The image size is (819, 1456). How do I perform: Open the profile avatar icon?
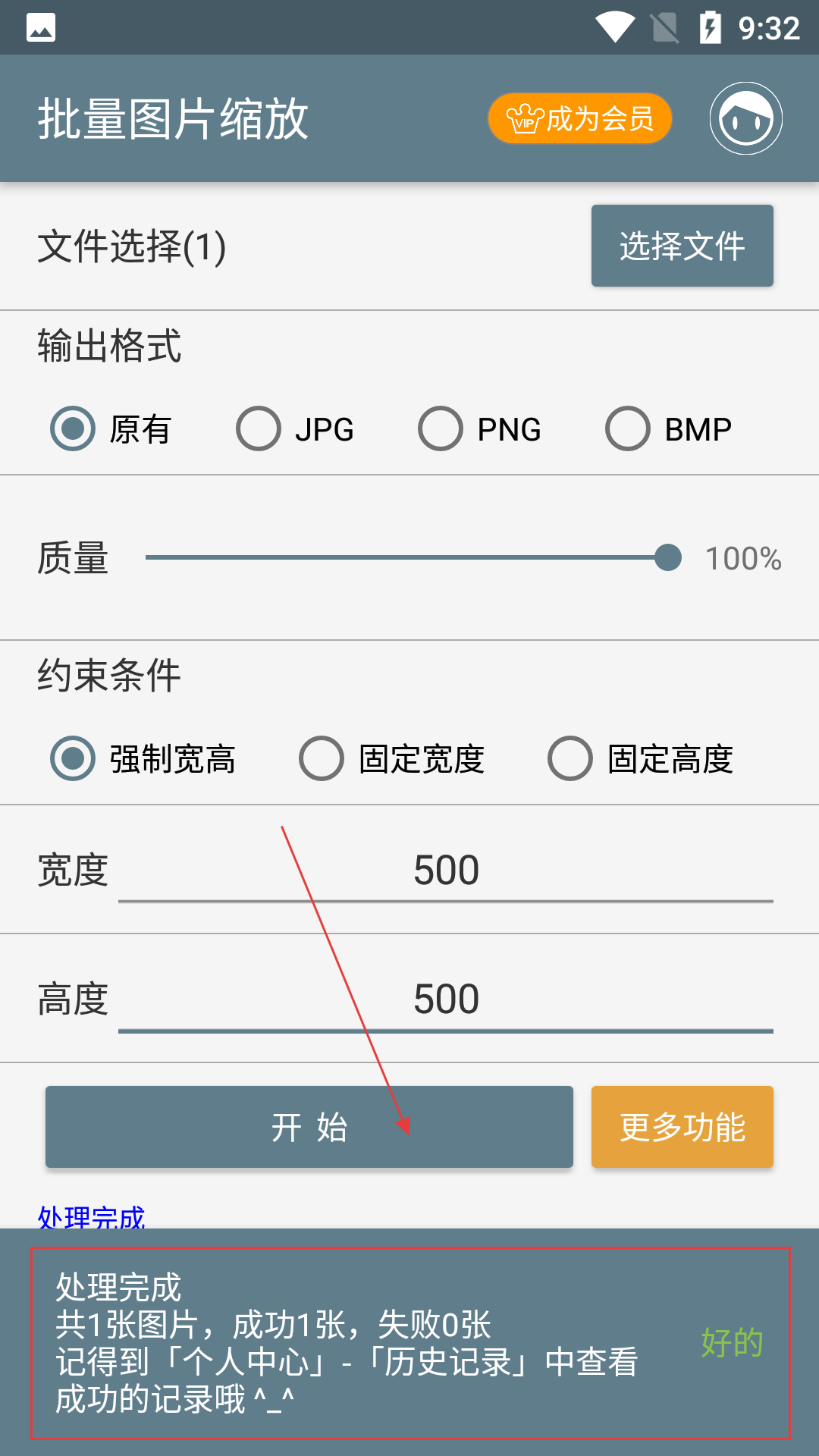click(746, 118)
